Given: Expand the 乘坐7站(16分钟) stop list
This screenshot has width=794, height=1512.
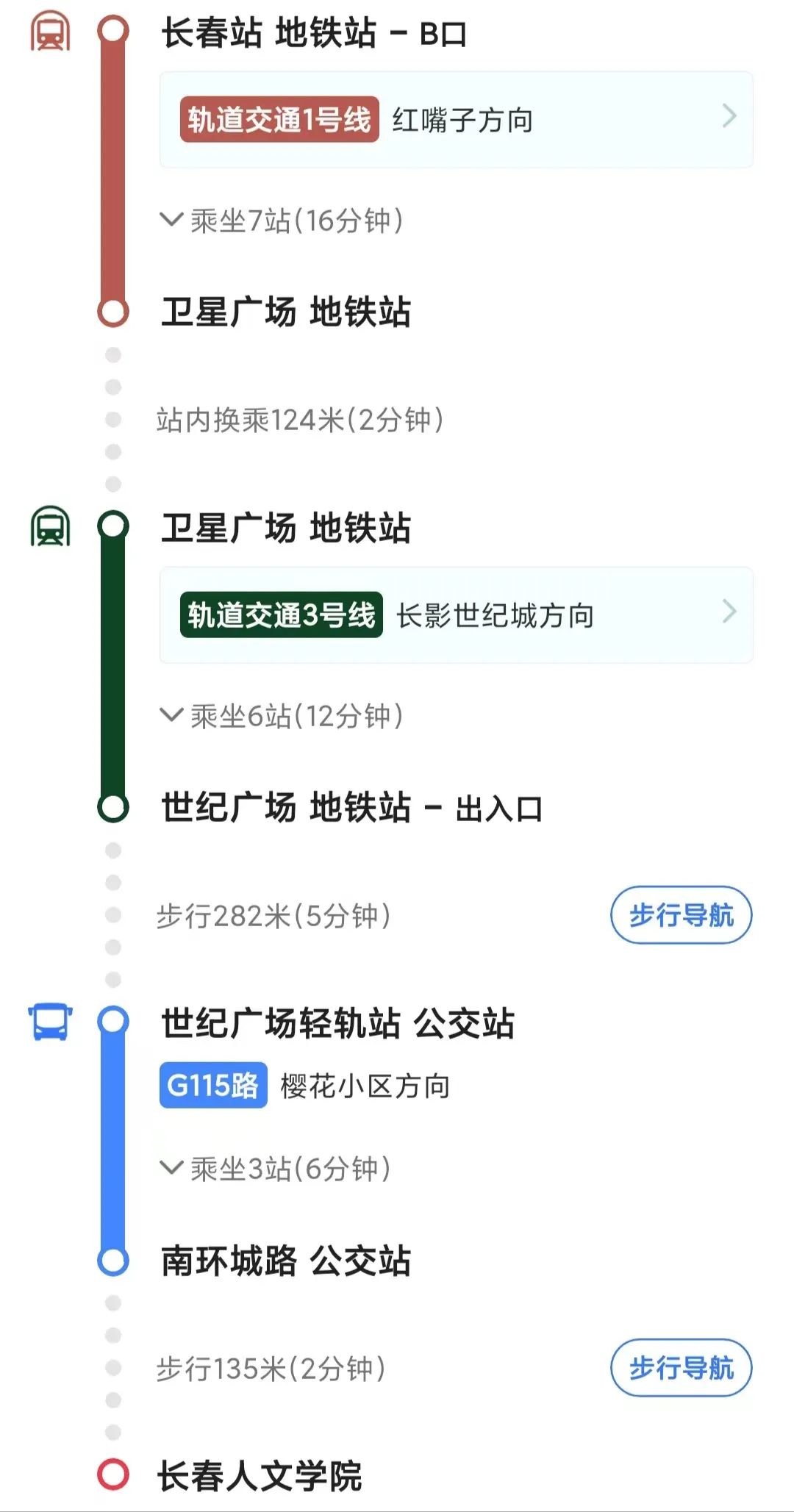Looking at the screenshot, I should [x=282, y=221].
